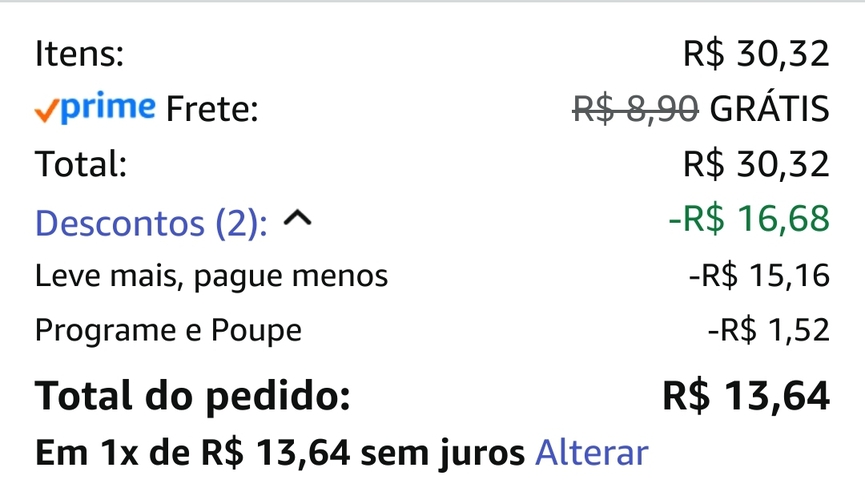Image resolution: width=865 pixels, height=500 pixels.
Task: Tap Alterar to change installment option
Action: pyautogui.click(x=591, y=453)
